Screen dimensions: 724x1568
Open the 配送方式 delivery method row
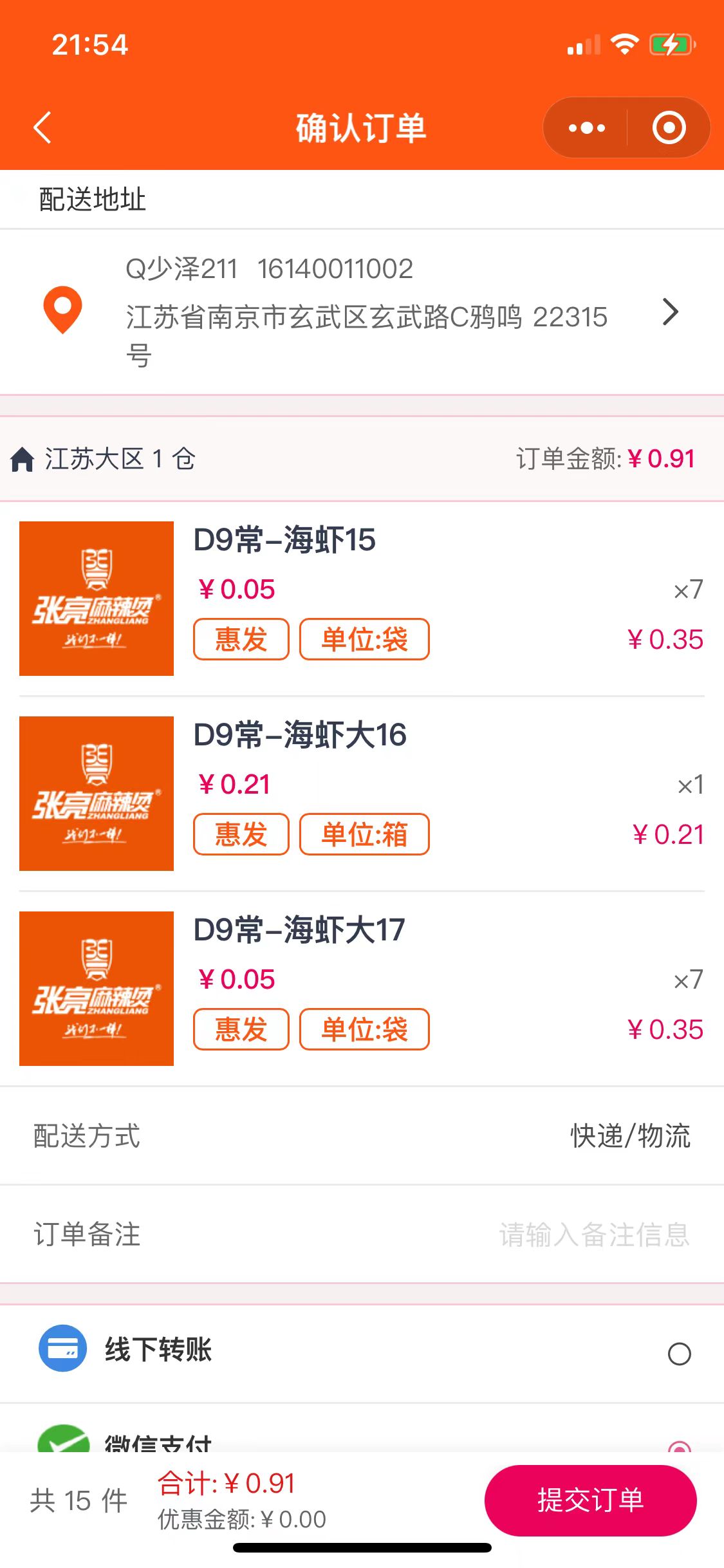[x=362, y=1136]
